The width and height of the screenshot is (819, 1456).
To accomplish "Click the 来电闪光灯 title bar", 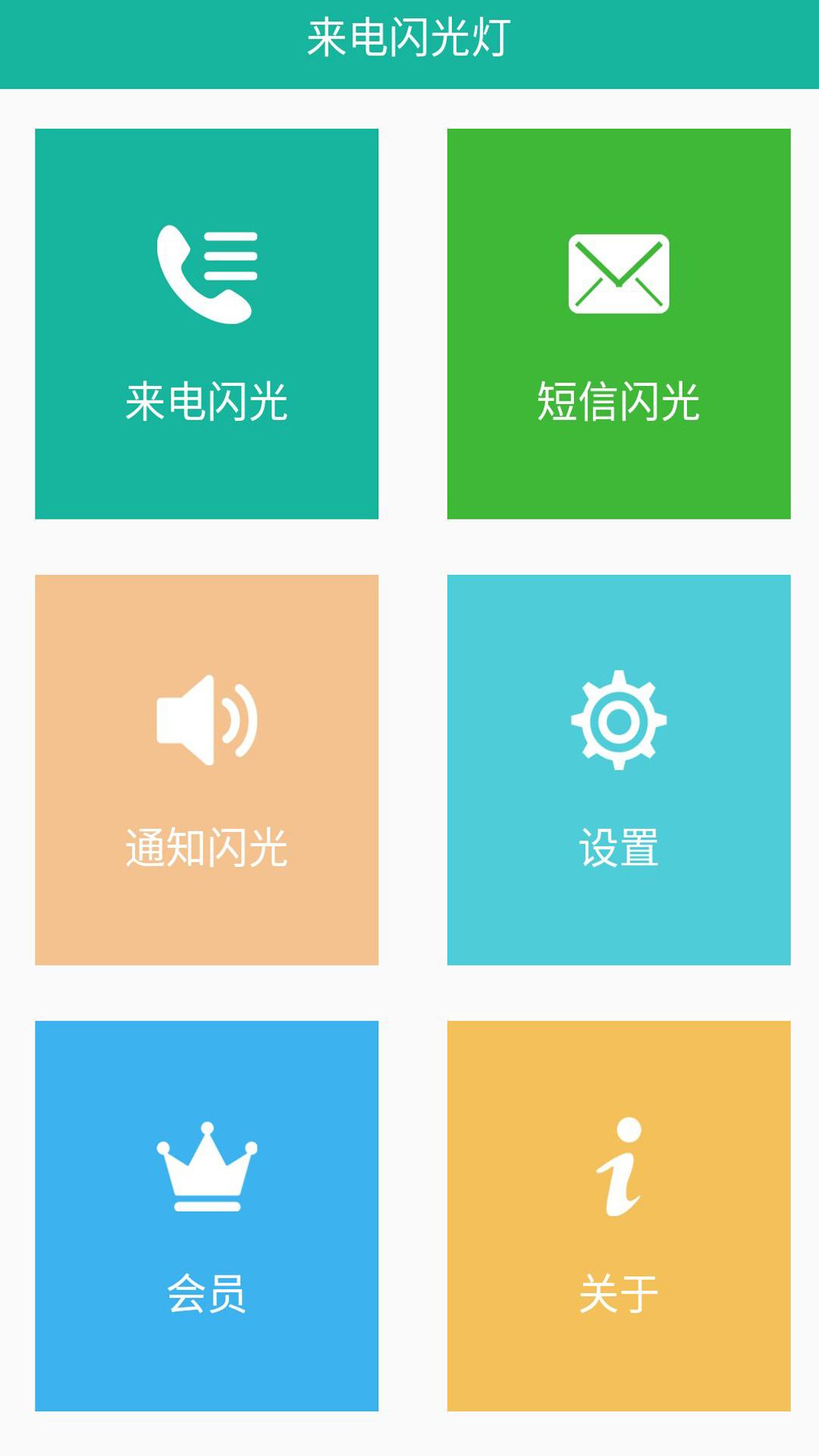I will pos(409,39).
